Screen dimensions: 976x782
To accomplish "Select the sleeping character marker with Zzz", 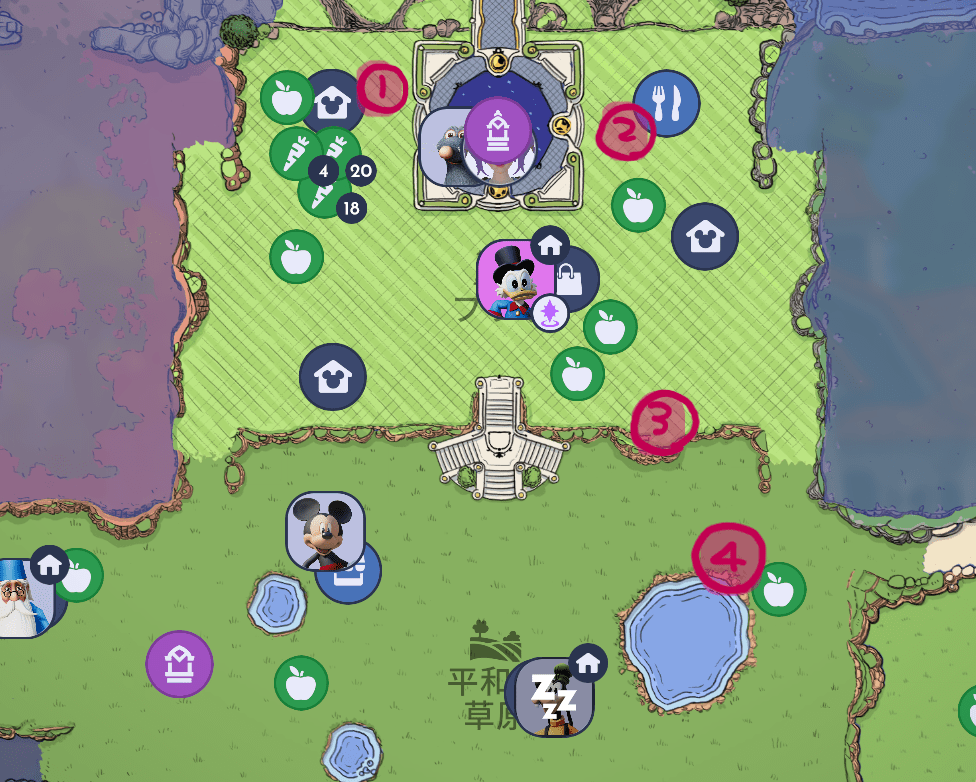I will pyautogui.click(x=553, y=700).
